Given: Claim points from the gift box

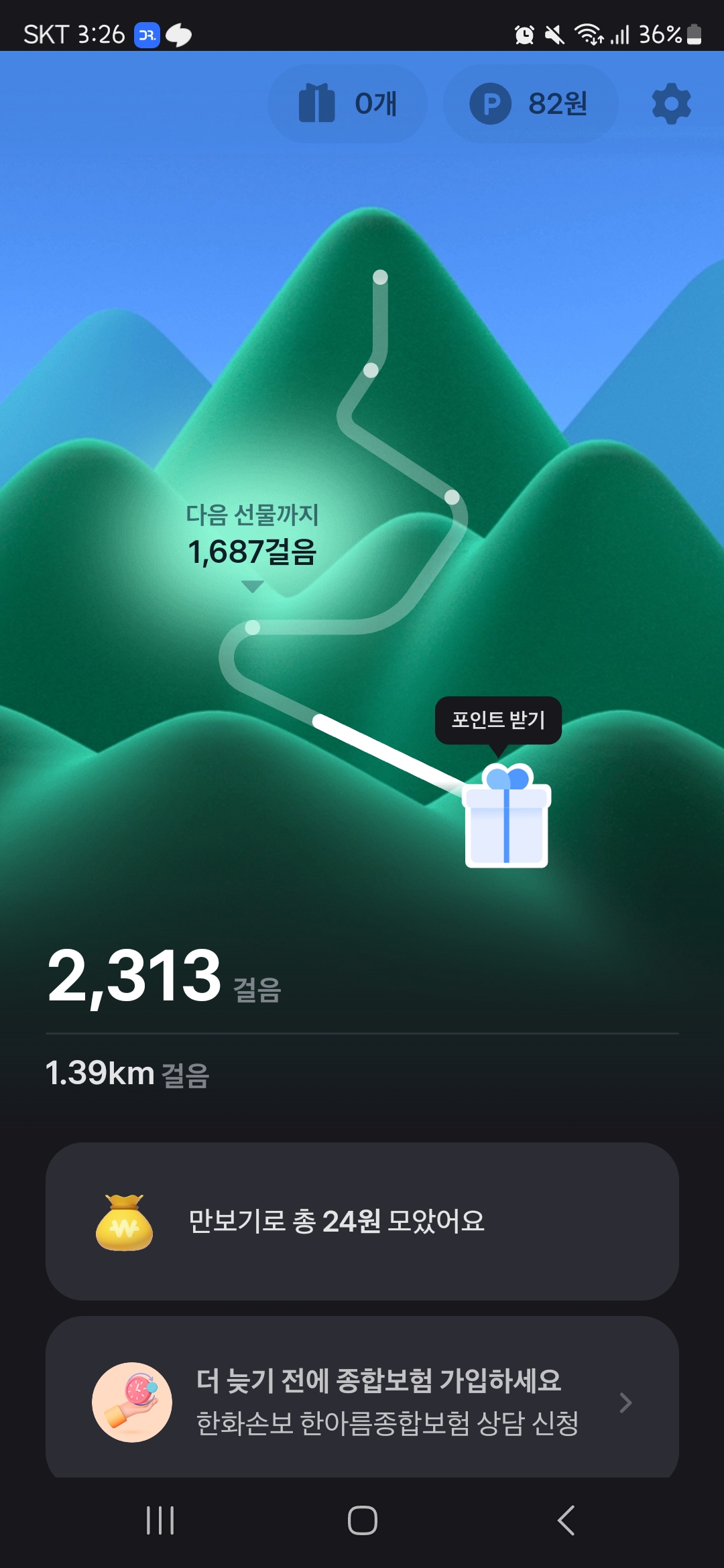Looking at the screenshot, I should point(506,816).
